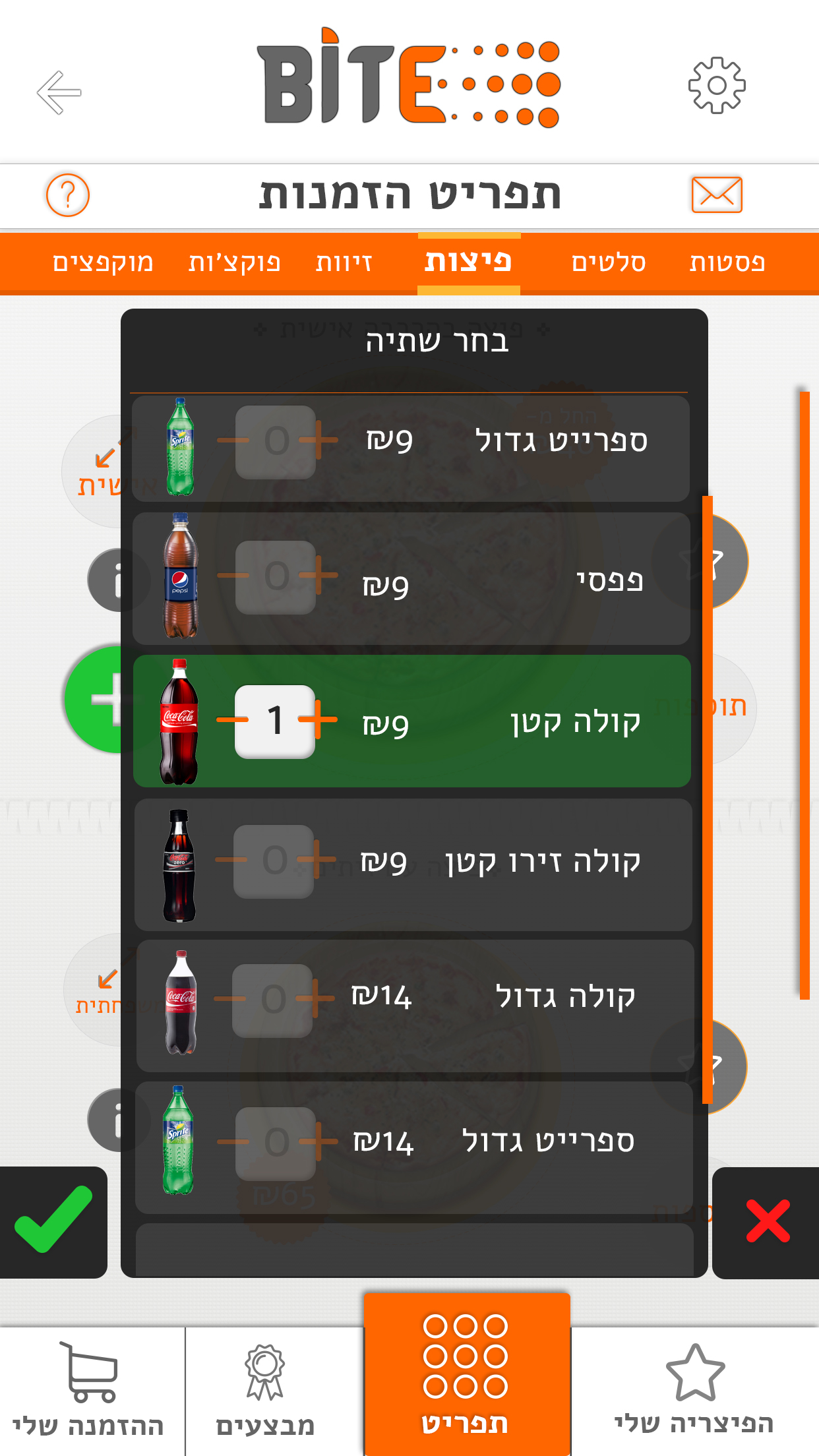This screenshot has width=819, height=1456.
Task: Confirm drink selection with green checkmark
Action: pos(53,1222)
